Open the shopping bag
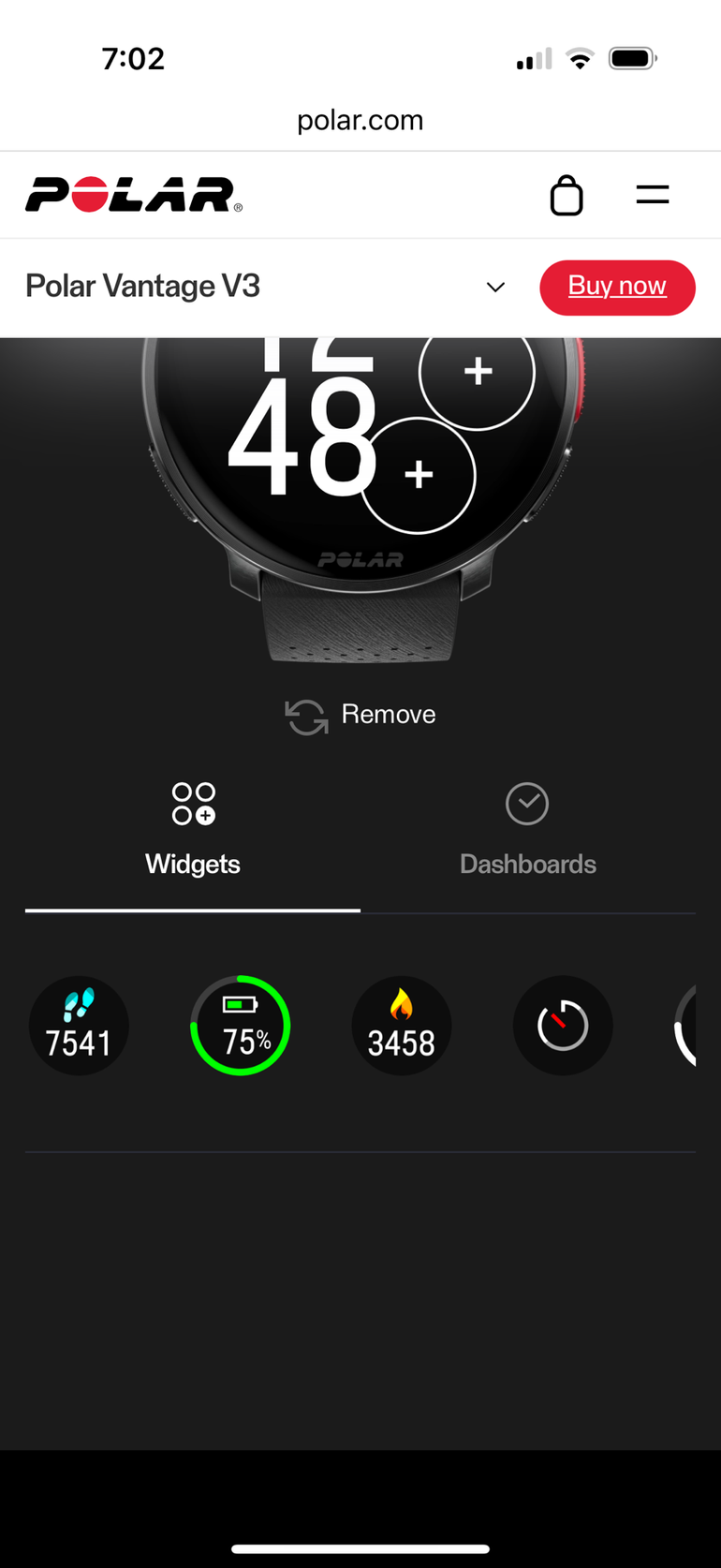721x1568 pixels. coord(566,196)
